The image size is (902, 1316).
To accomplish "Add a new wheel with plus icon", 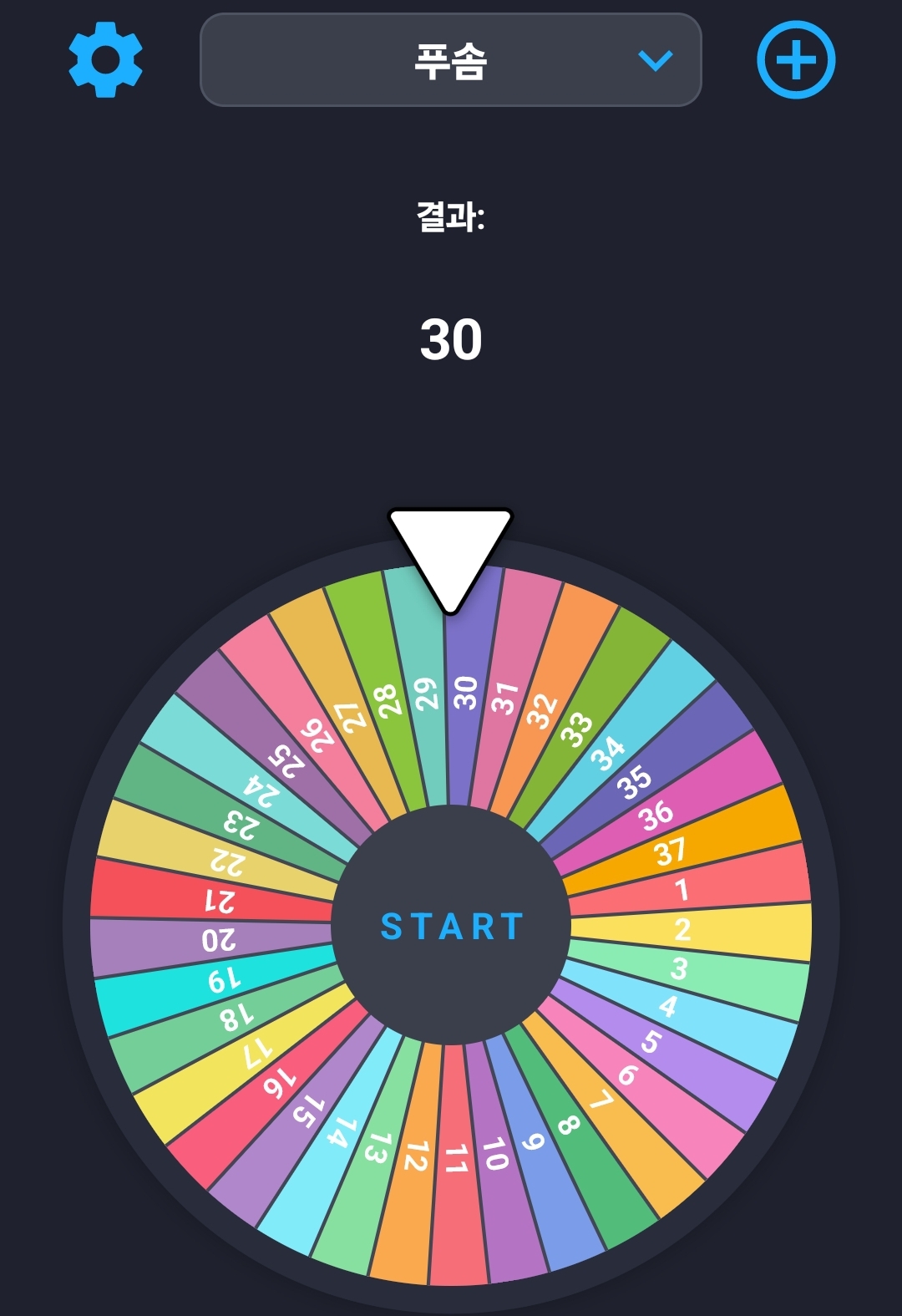I will point(795,60).
